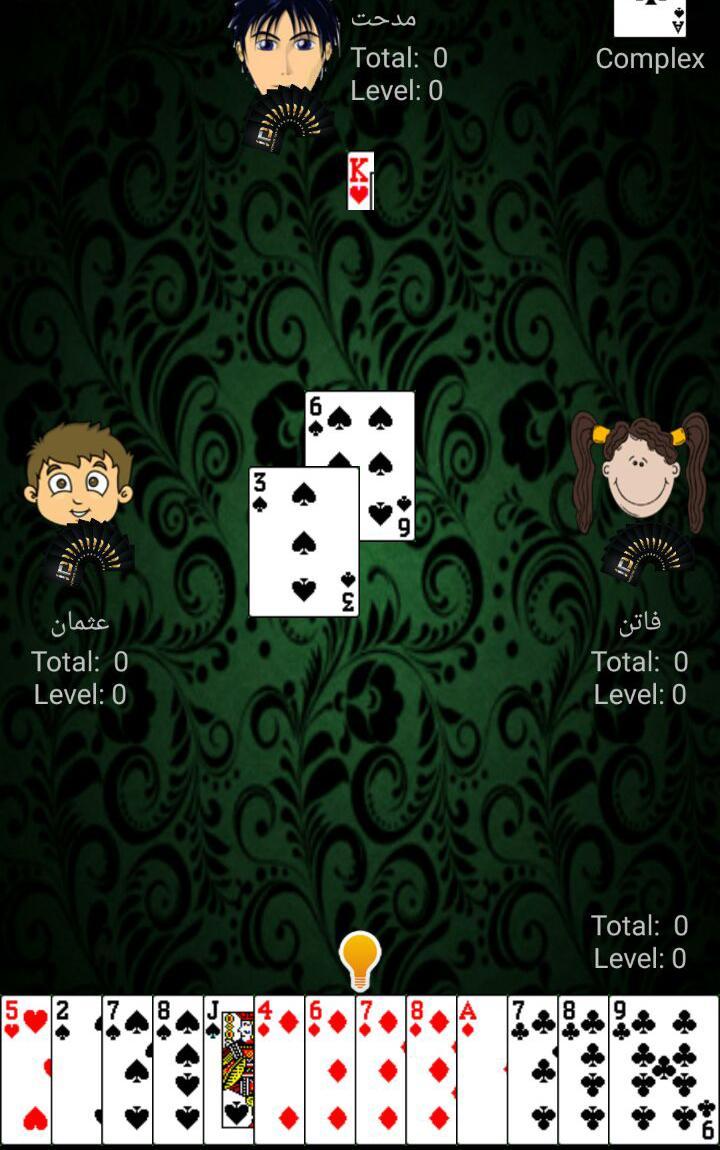Play the 9 of clubs
Viewport: 720px width, 1150px height.
coord(664,1070)
